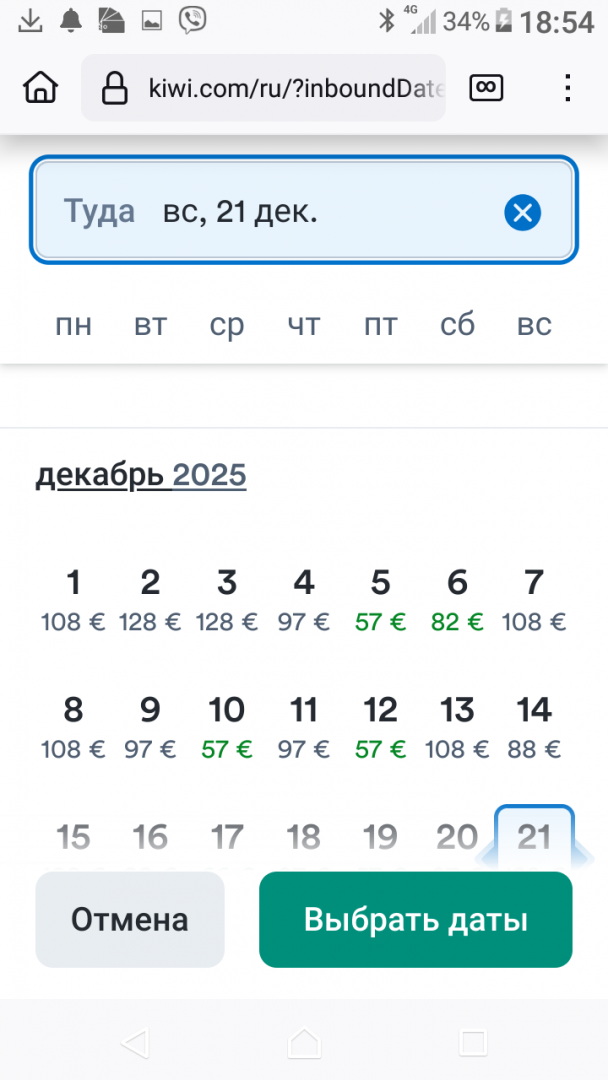Select December 8 date

pos(73,726)
